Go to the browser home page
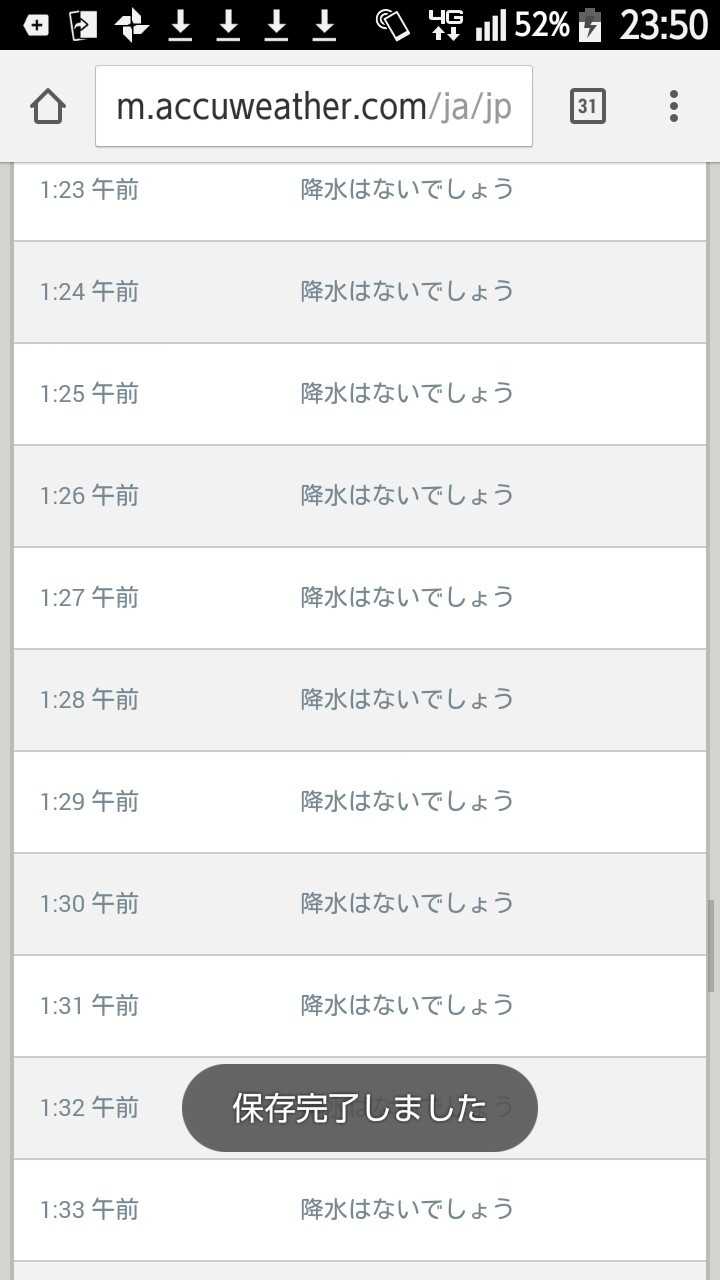 tap(48, 106)
